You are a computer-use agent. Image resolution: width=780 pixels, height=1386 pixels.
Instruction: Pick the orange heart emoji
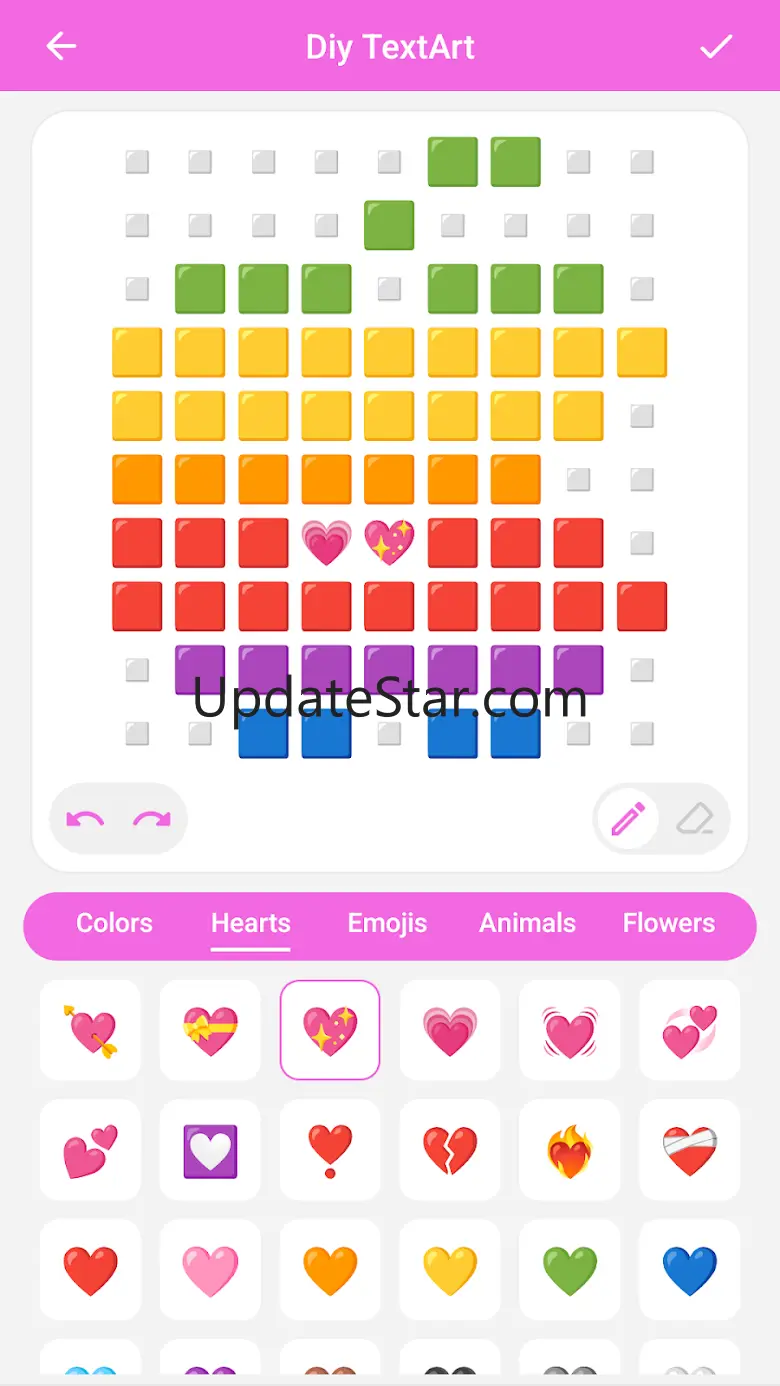click(x=330, y=1270)
